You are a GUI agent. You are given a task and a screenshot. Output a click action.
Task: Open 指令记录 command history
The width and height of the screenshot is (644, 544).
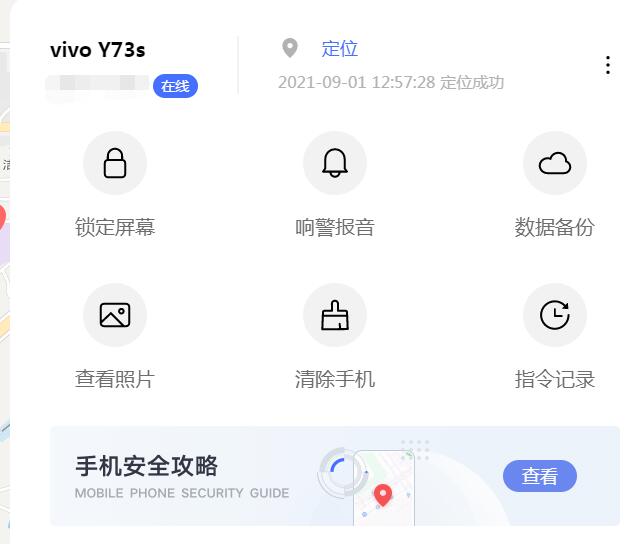coord(555,316)
